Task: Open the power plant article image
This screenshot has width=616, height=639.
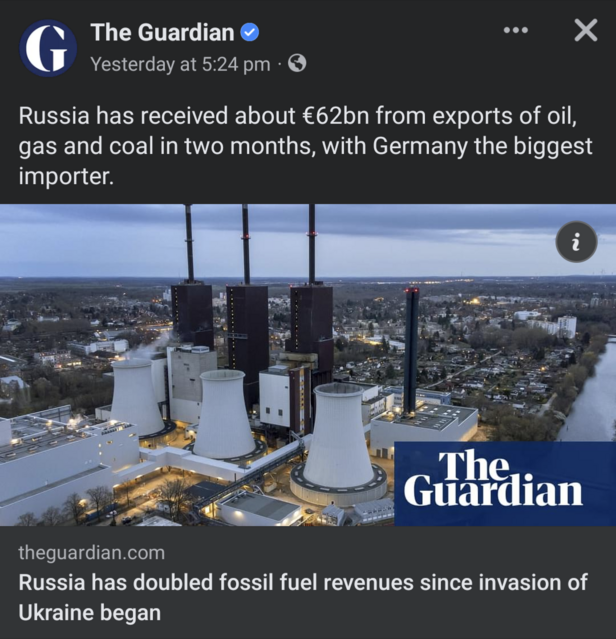Action: pos(250,380)
